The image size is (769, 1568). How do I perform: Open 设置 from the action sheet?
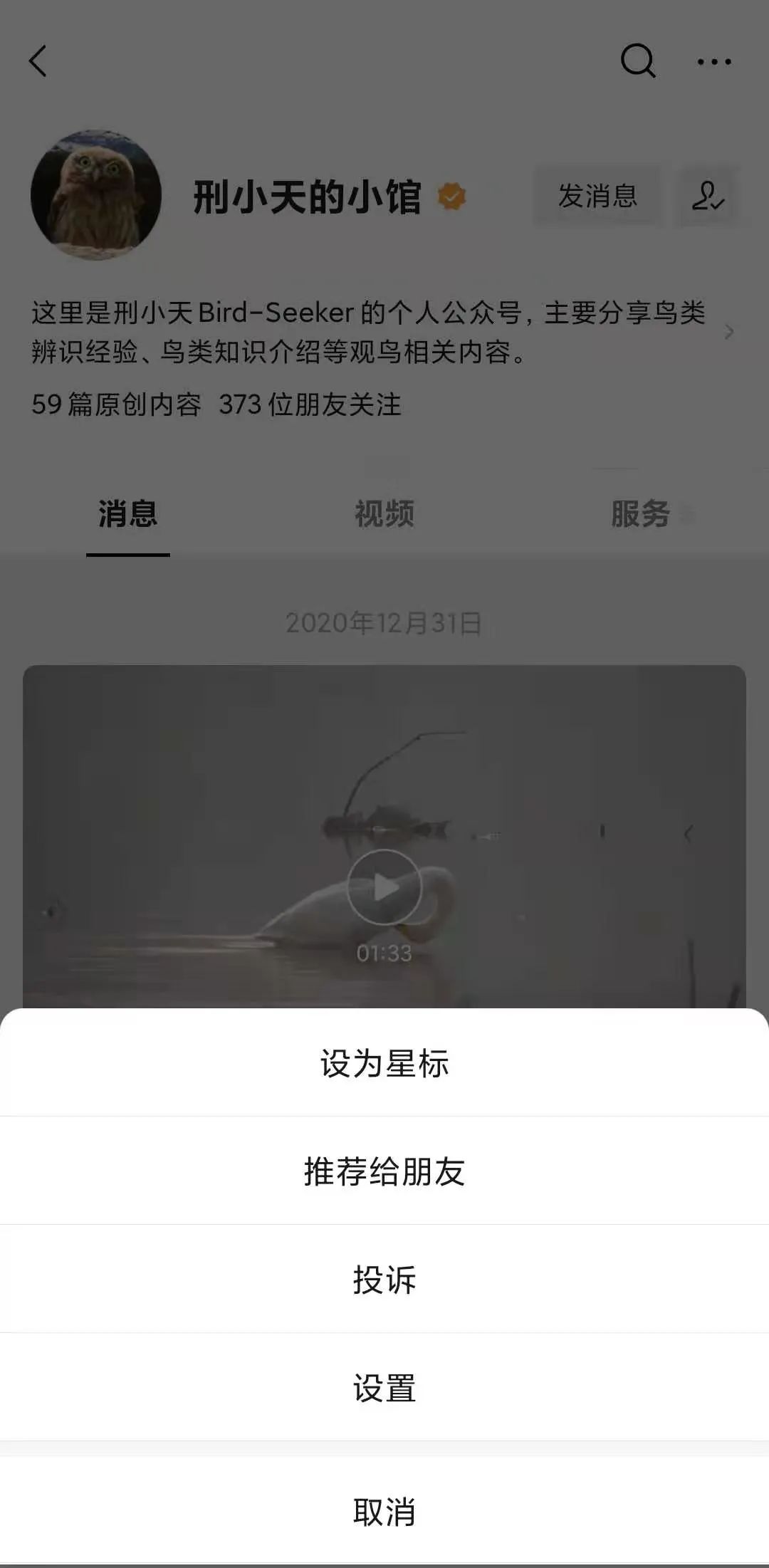point(384,1388)
